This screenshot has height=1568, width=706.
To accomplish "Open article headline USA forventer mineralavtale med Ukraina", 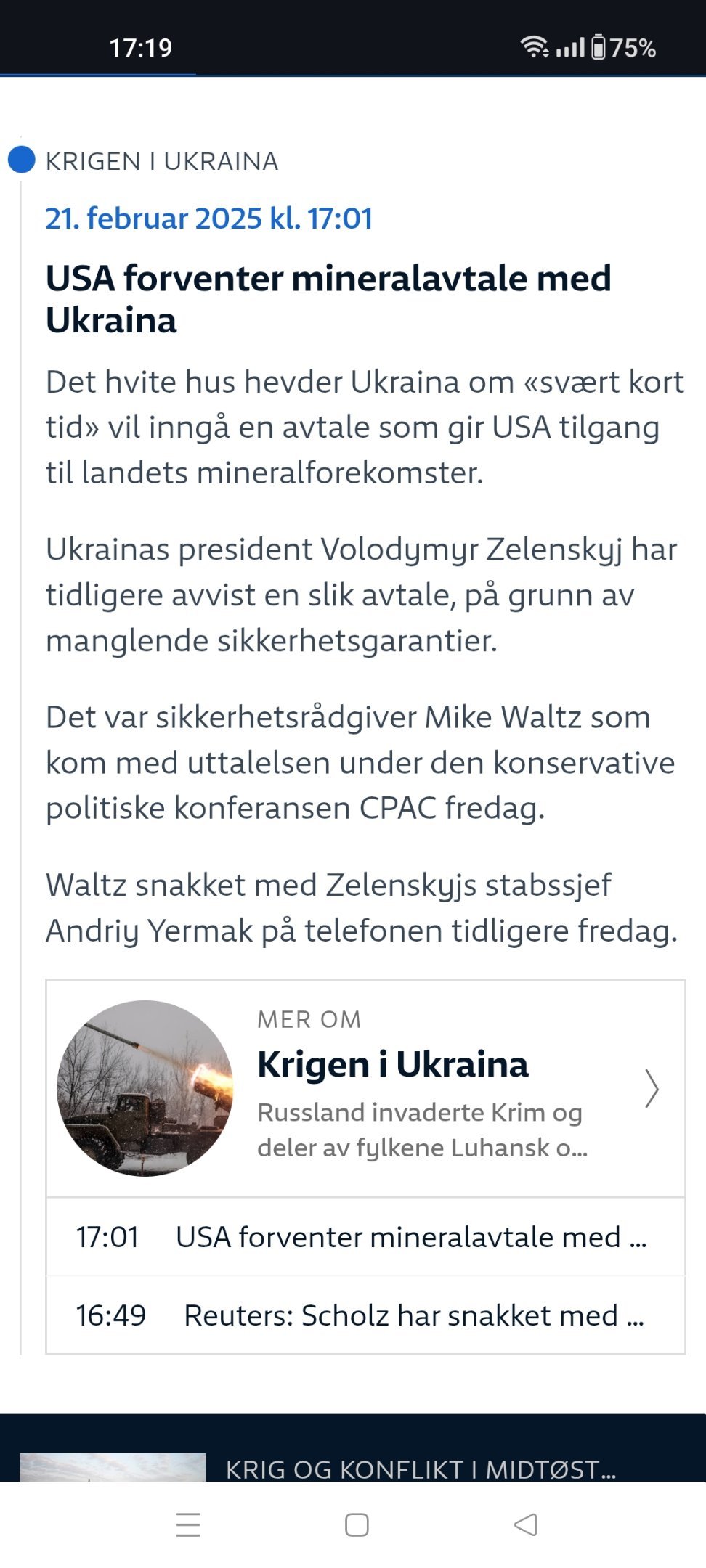I will coord(328,298).
